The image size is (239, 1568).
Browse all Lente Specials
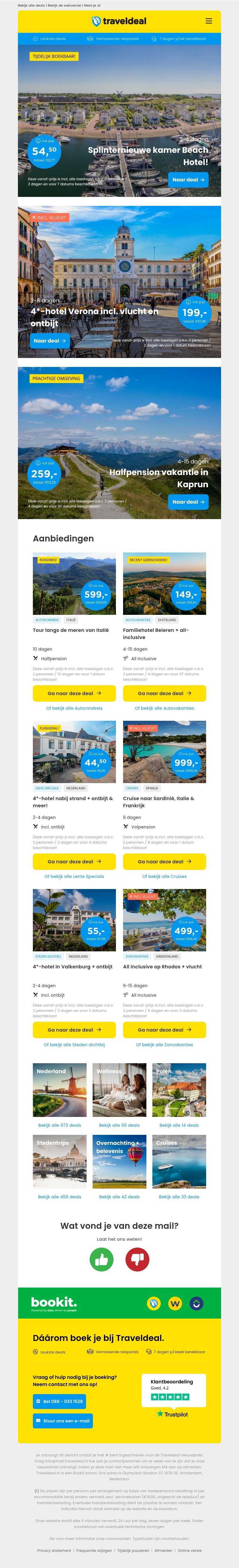click(74, 876)
